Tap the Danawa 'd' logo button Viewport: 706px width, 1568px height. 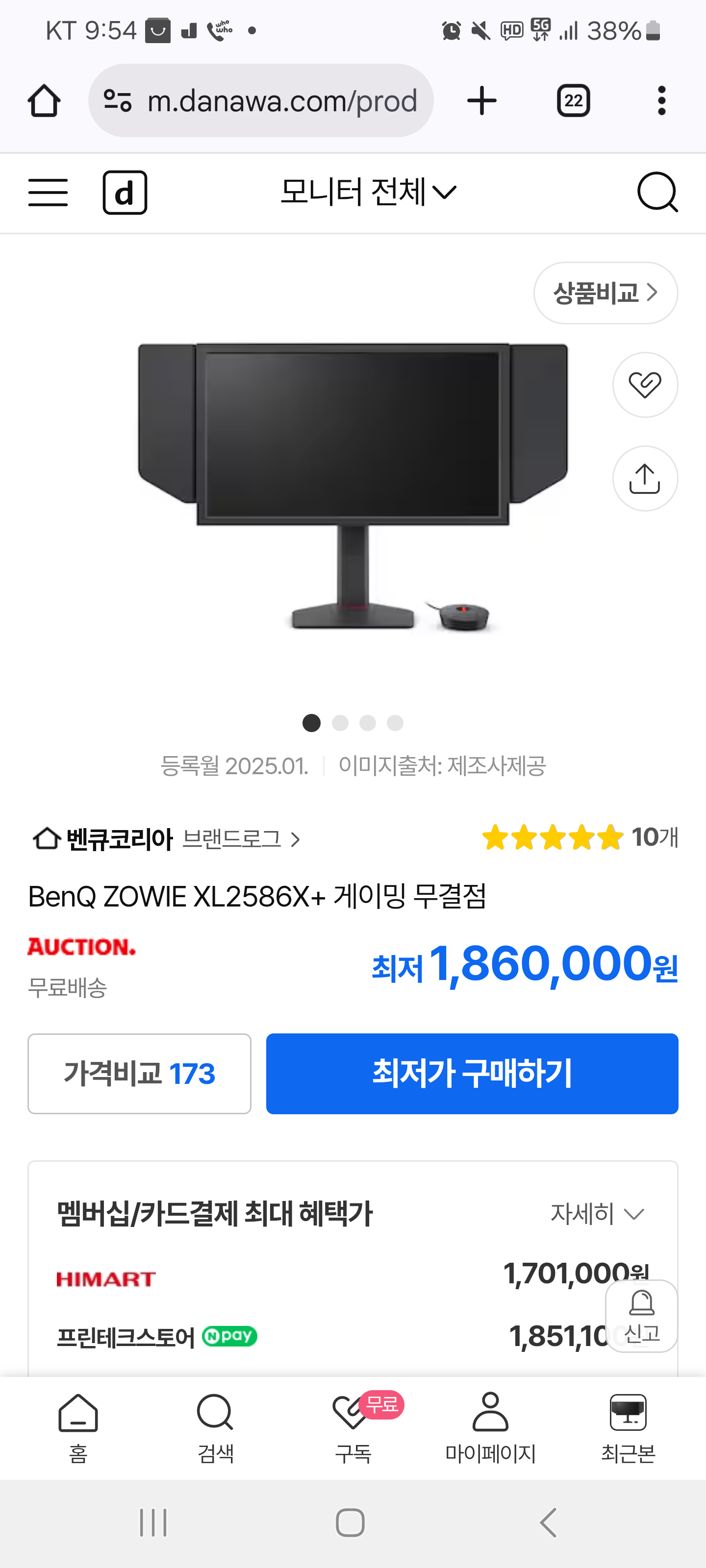pos(125,193)
